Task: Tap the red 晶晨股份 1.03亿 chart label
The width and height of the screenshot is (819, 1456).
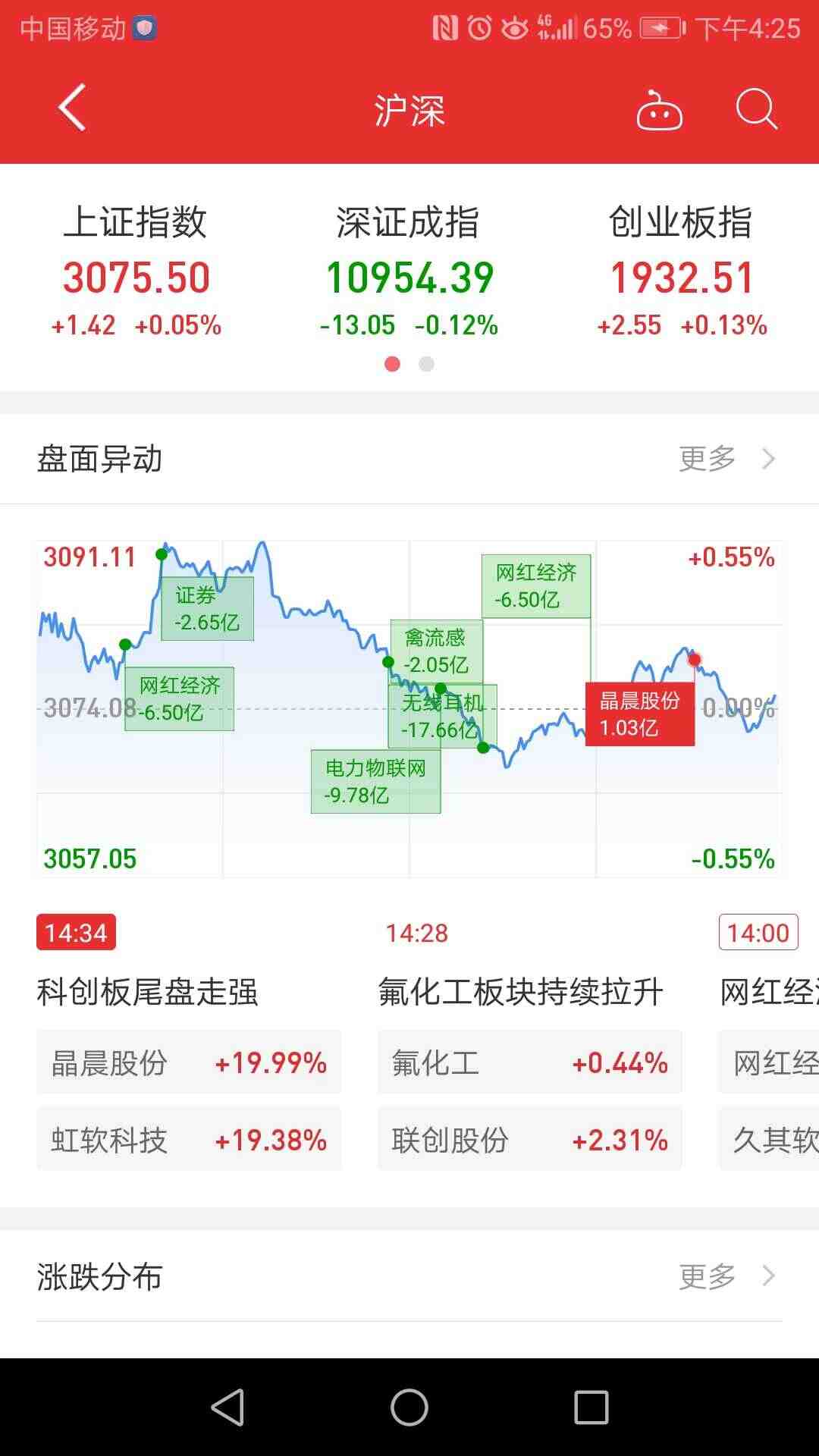Action: point(640,714)
